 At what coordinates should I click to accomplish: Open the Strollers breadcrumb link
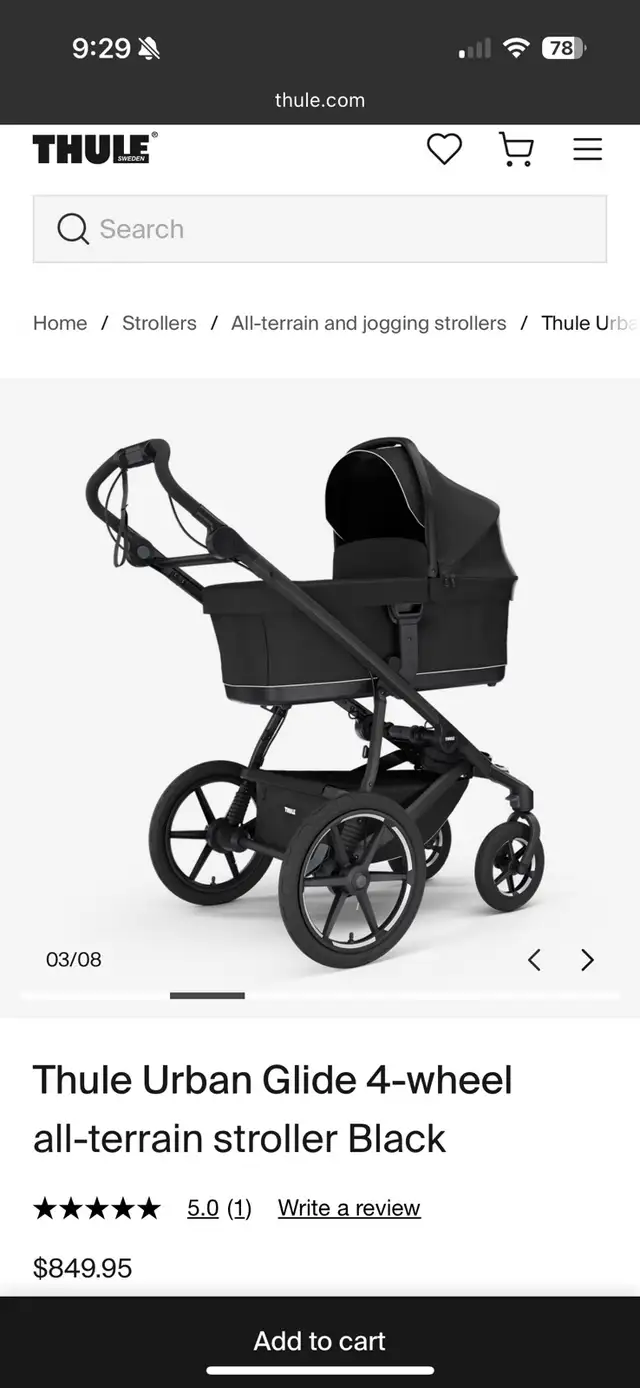coord(159,323)
